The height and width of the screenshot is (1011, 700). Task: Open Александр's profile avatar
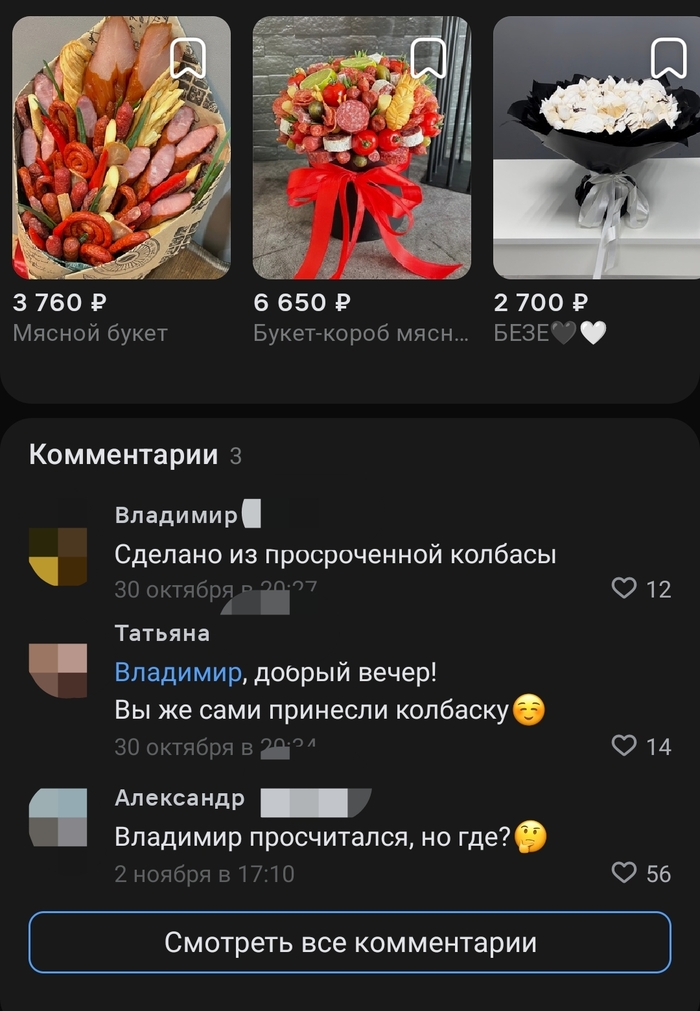[58, 817]
